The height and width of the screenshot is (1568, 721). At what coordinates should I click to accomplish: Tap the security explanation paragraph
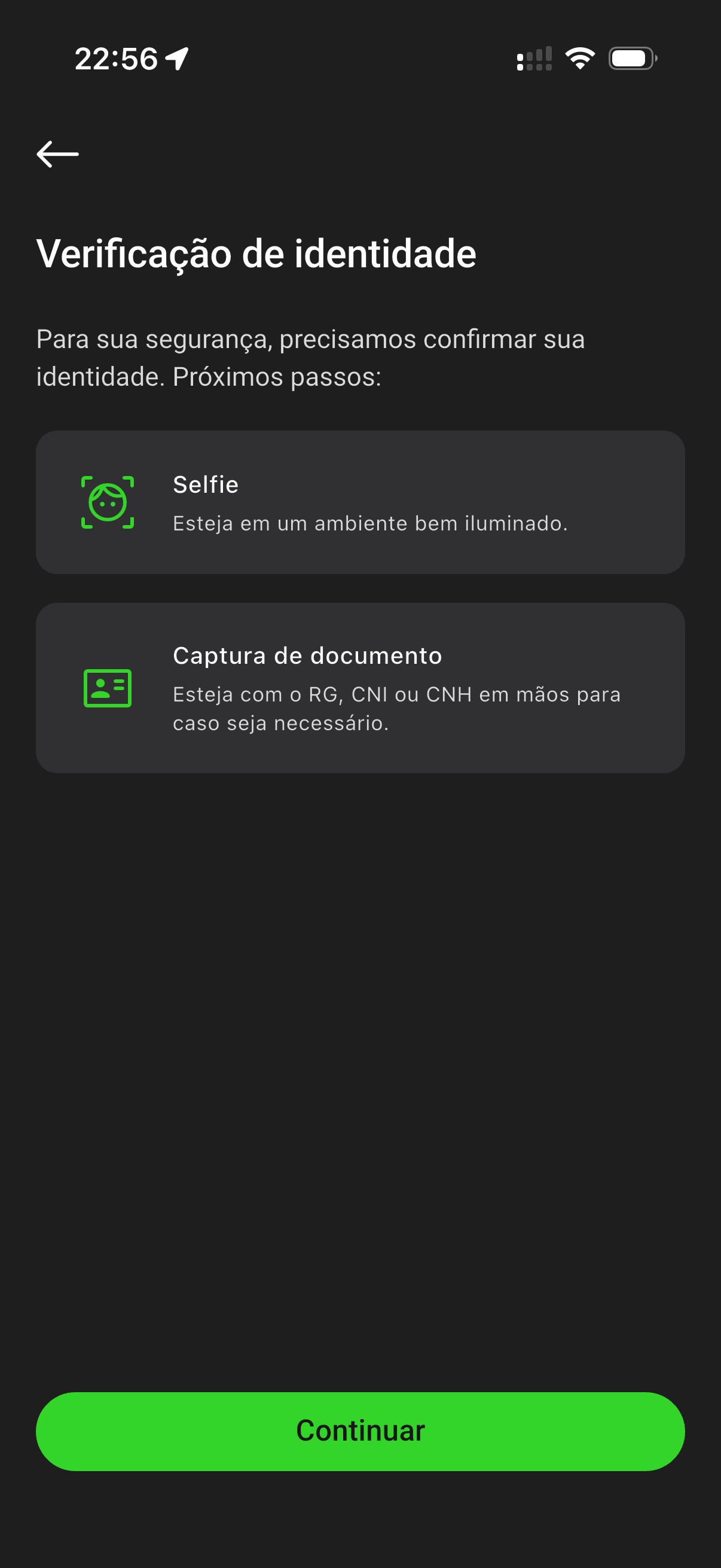coord(310,357)
